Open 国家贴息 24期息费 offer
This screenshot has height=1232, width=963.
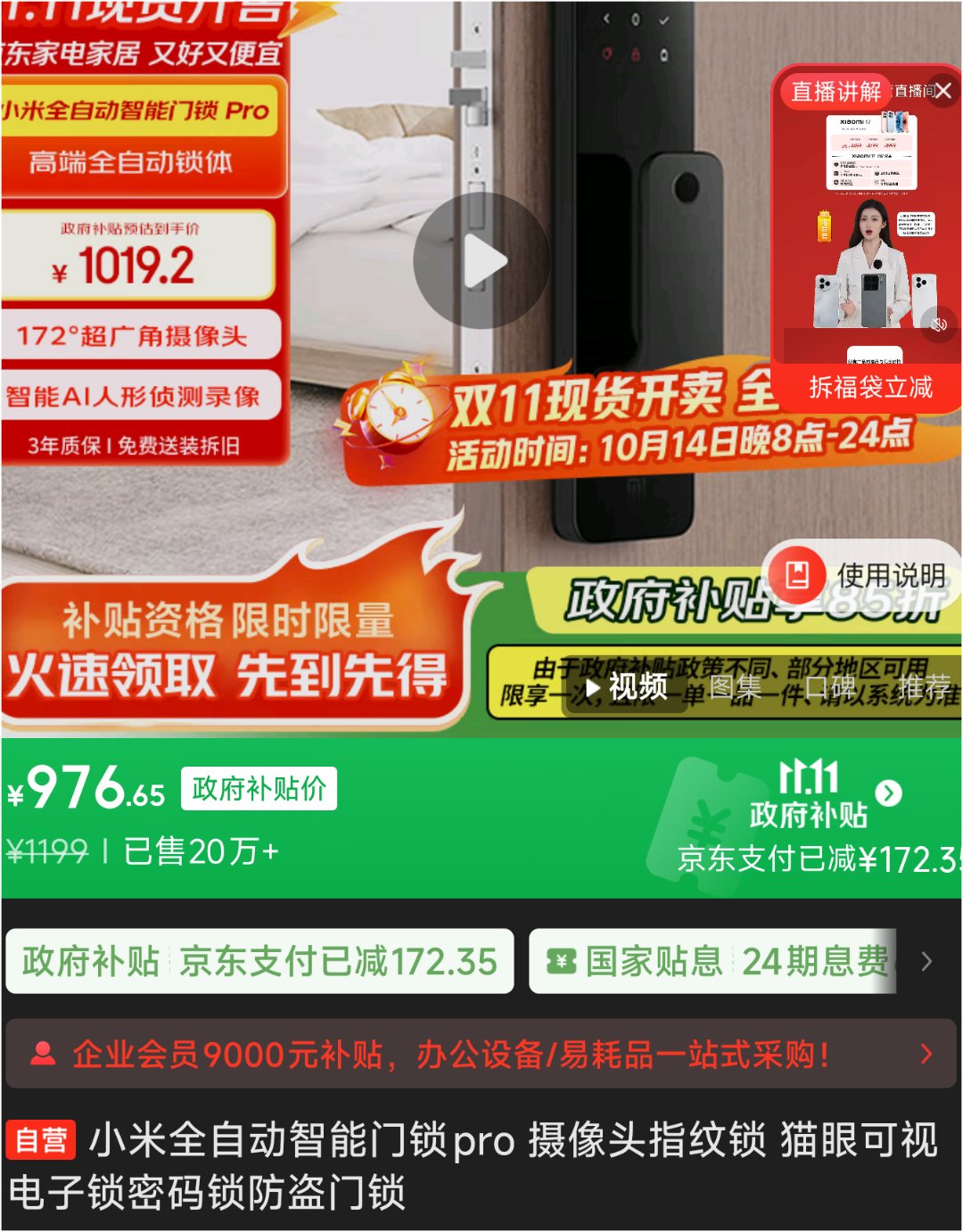(x=713, y=961)
